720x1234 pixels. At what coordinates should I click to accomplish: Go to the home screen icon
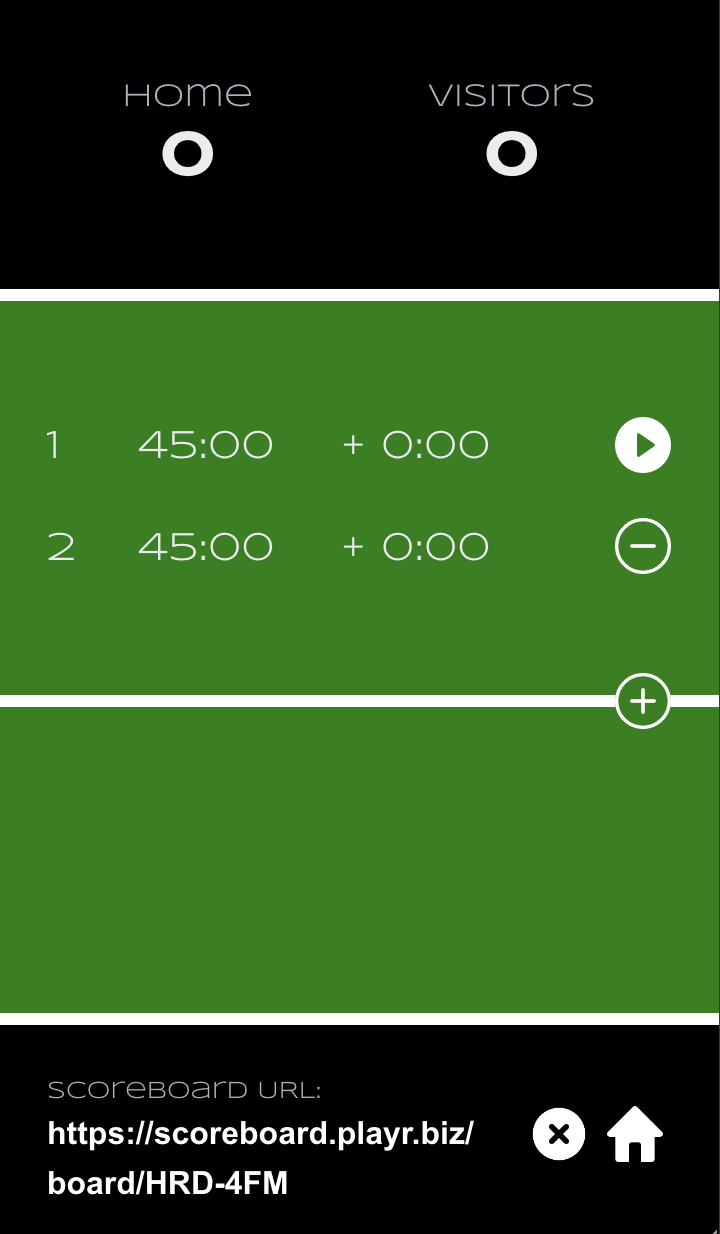click(635, 1134)
